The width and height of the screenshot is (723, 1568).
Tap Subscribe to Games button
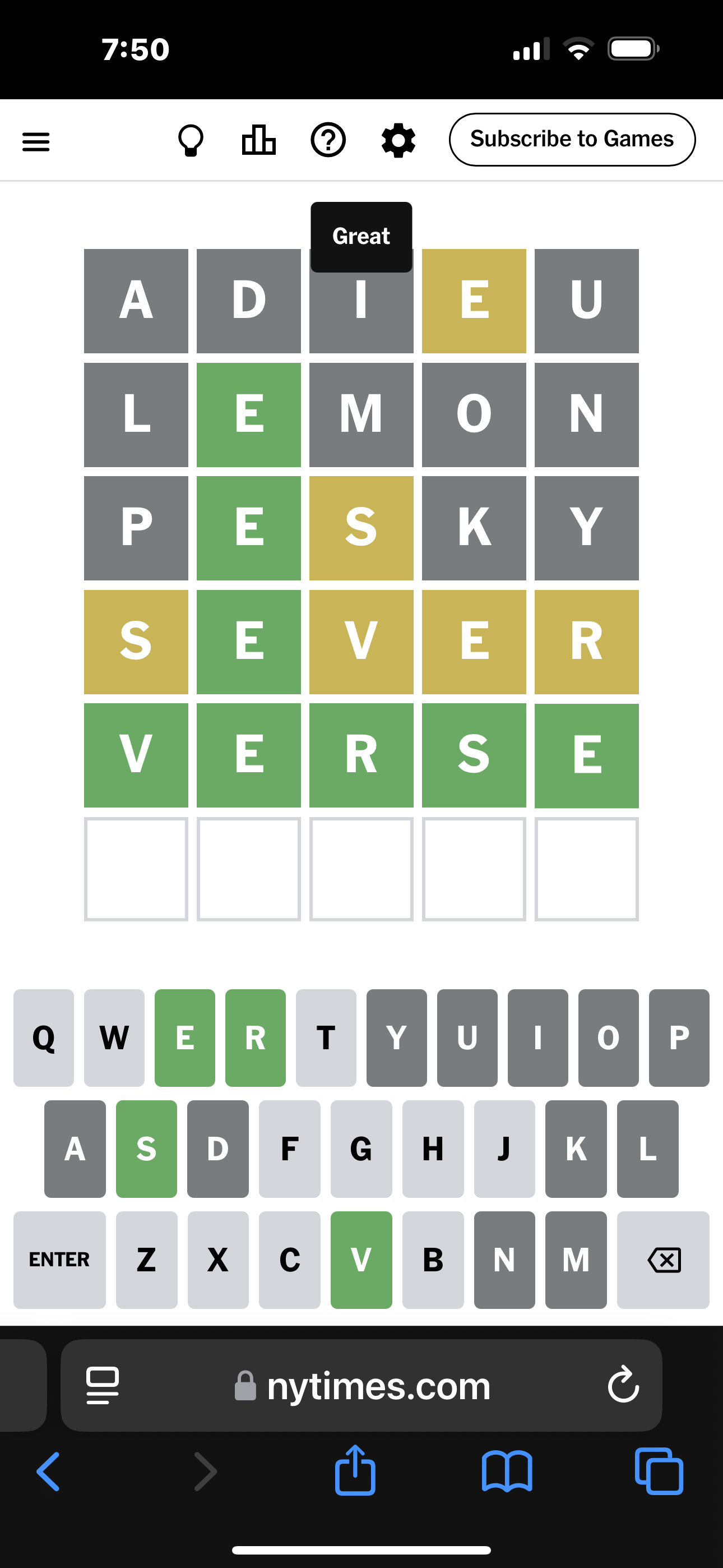(572, 140)
